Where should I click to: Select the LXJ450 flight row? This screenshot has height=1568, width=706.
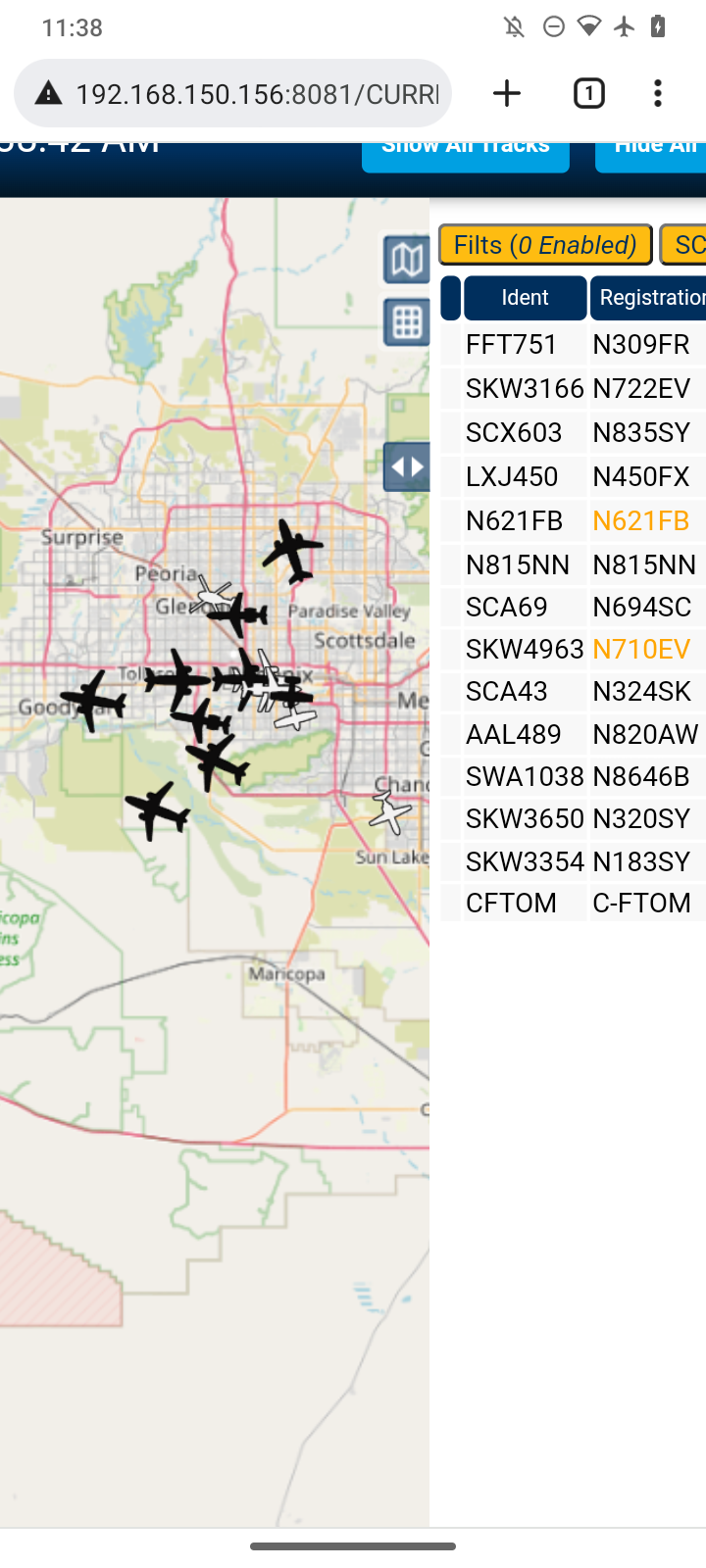coord(574,477)
